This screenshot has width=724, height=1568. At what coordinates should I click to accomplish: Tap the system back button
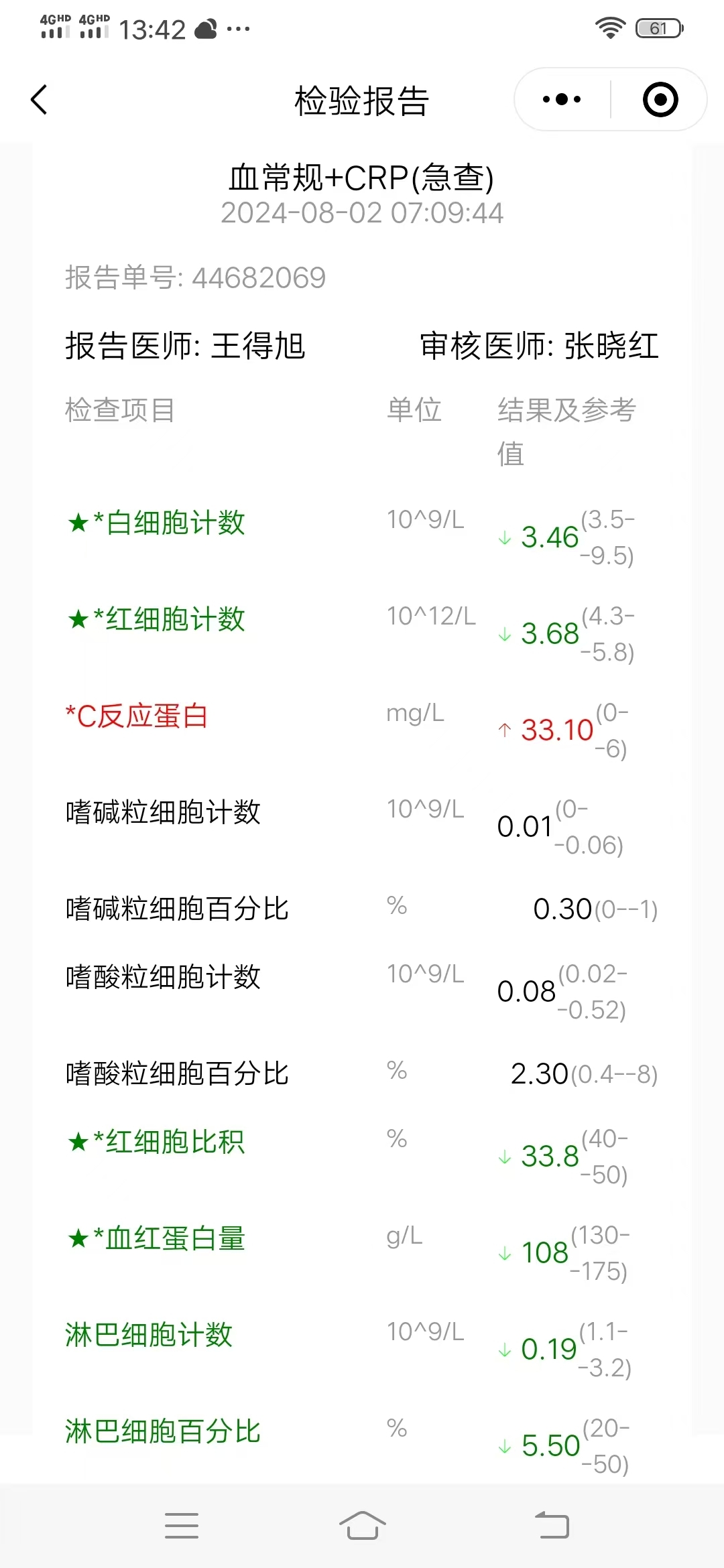click(552, 1526)
